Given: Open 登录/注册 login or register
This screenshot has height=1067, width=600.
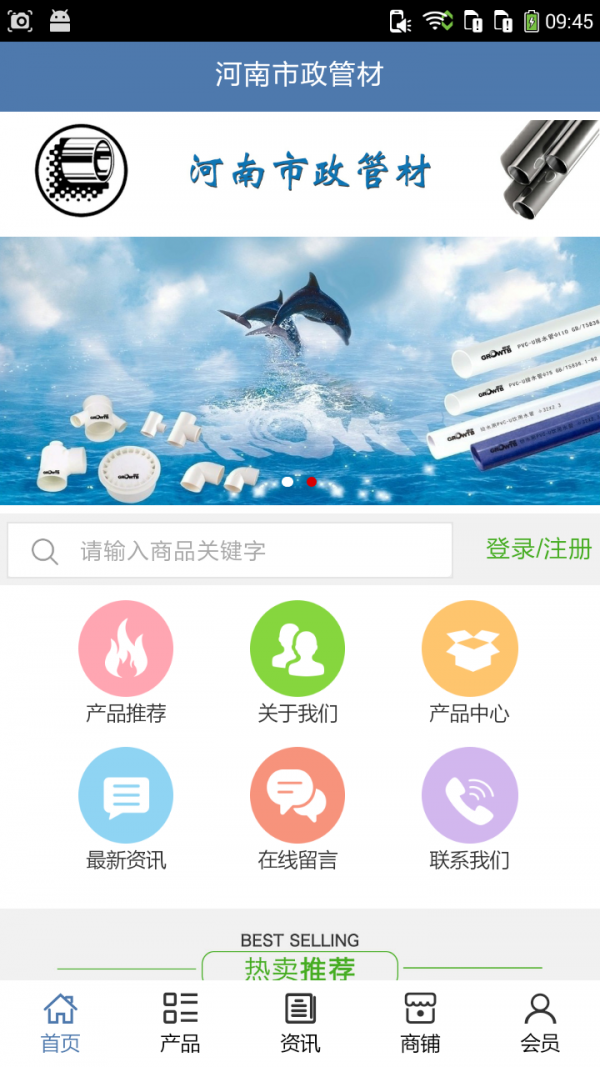Looking at the screenshot, I should point(538,549).
